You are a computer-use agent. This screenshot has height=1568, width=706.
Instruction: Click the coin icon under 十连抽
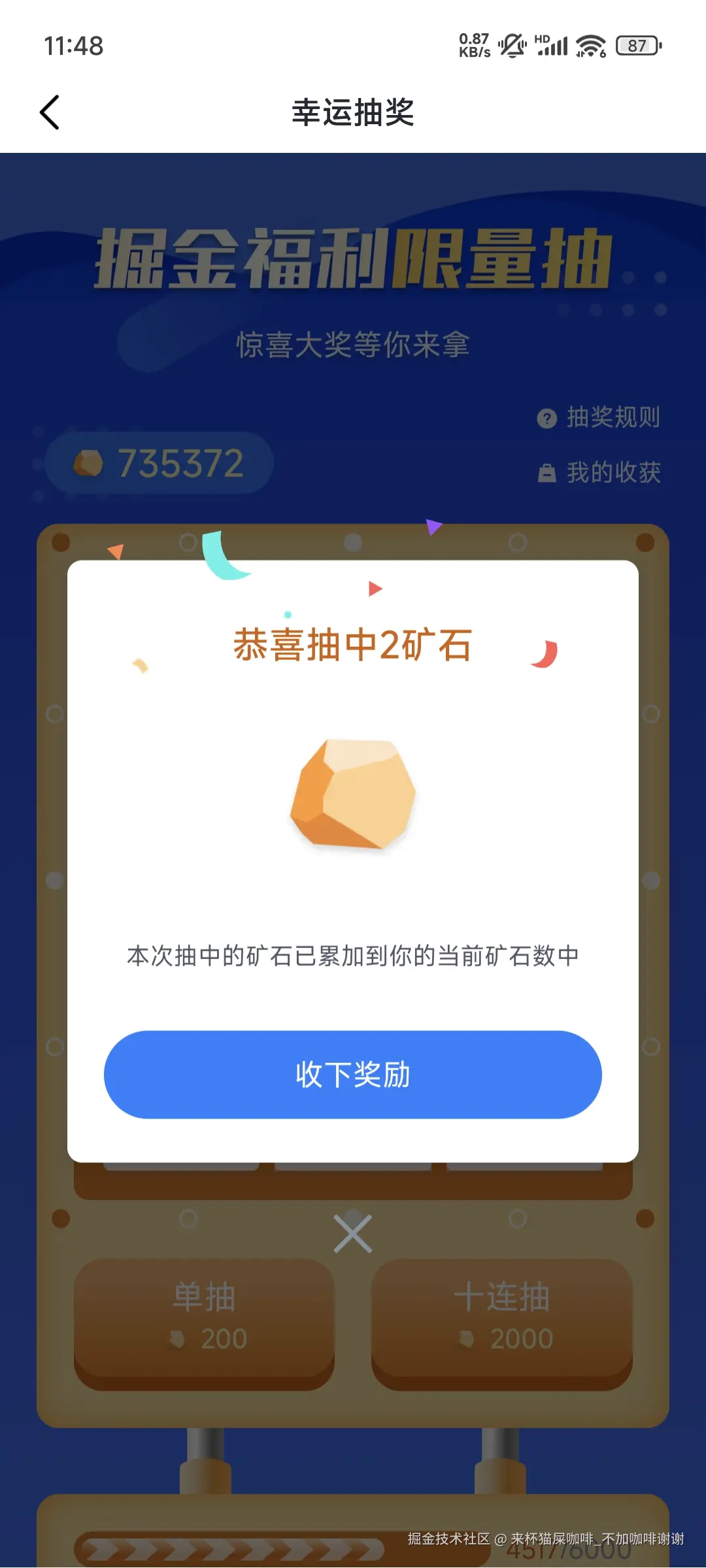[x=467, y=1338]
